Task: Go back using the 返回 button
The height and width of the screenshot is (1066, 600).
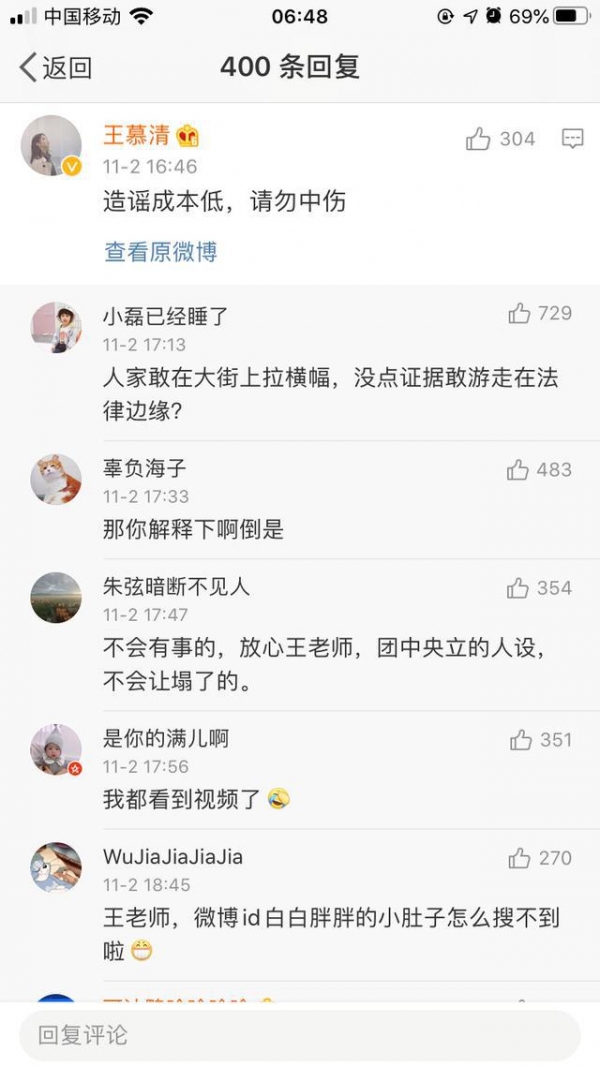Action: pos(56,68)
